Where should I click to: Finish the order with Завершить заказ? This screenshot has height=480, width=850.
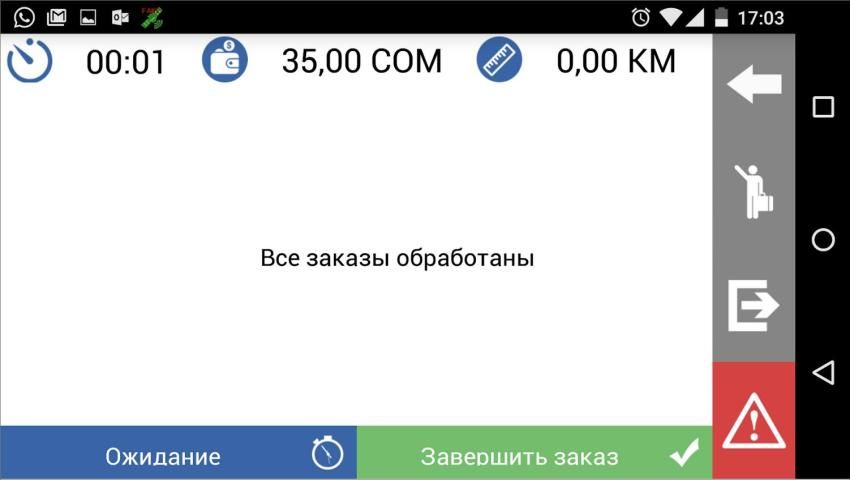(x=534, y=454)
